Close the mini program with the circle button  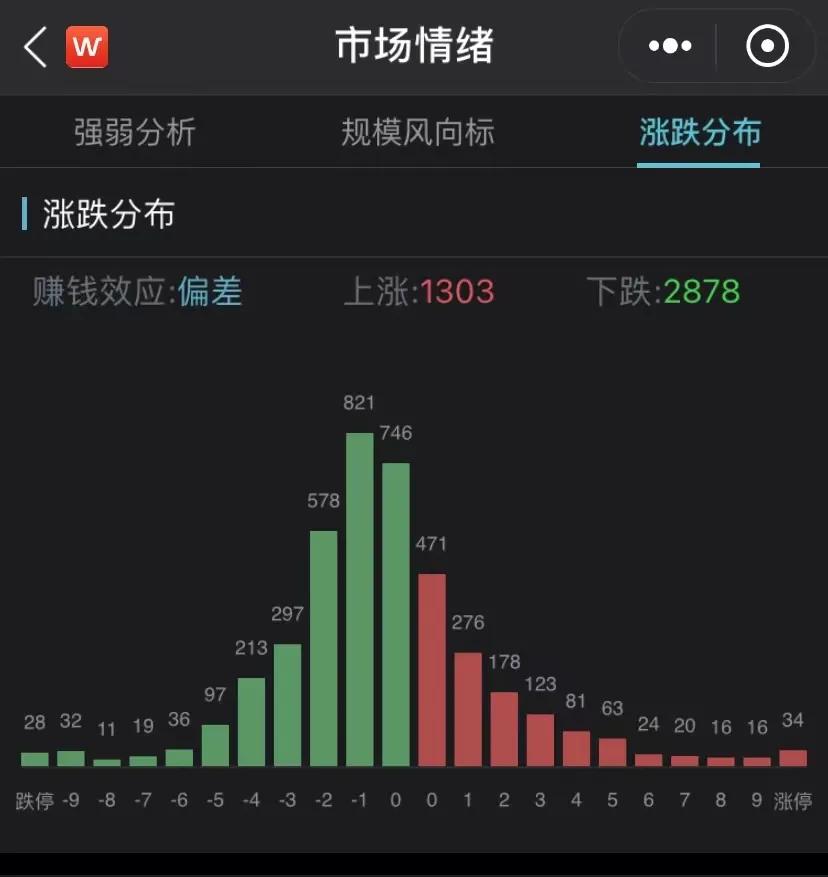coord(767,46)
